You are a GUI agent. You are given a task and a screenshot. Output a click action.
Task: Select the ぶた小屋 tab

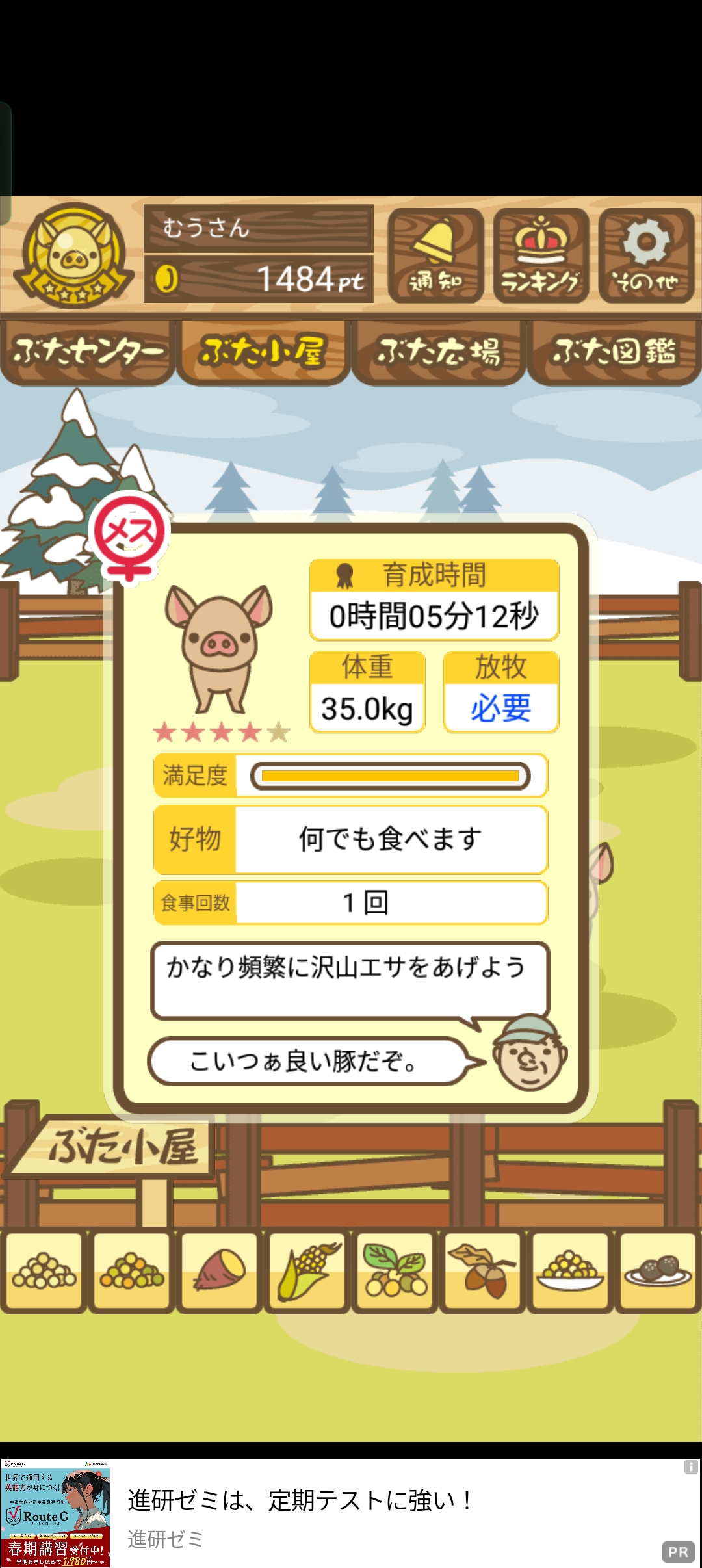pyautogui.click(x=263, y=352)
